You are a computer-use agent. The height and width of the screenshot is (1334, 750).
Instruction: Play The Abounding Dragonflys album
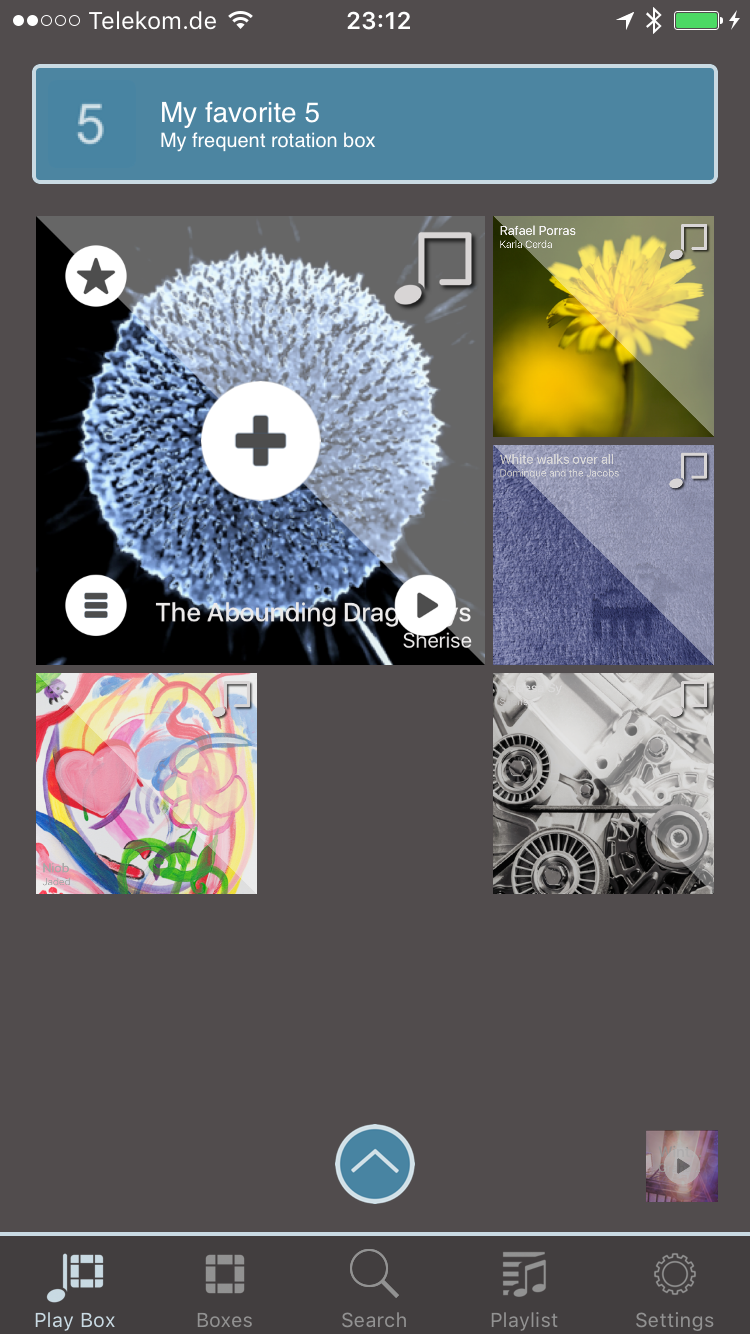tap(426, 605)
